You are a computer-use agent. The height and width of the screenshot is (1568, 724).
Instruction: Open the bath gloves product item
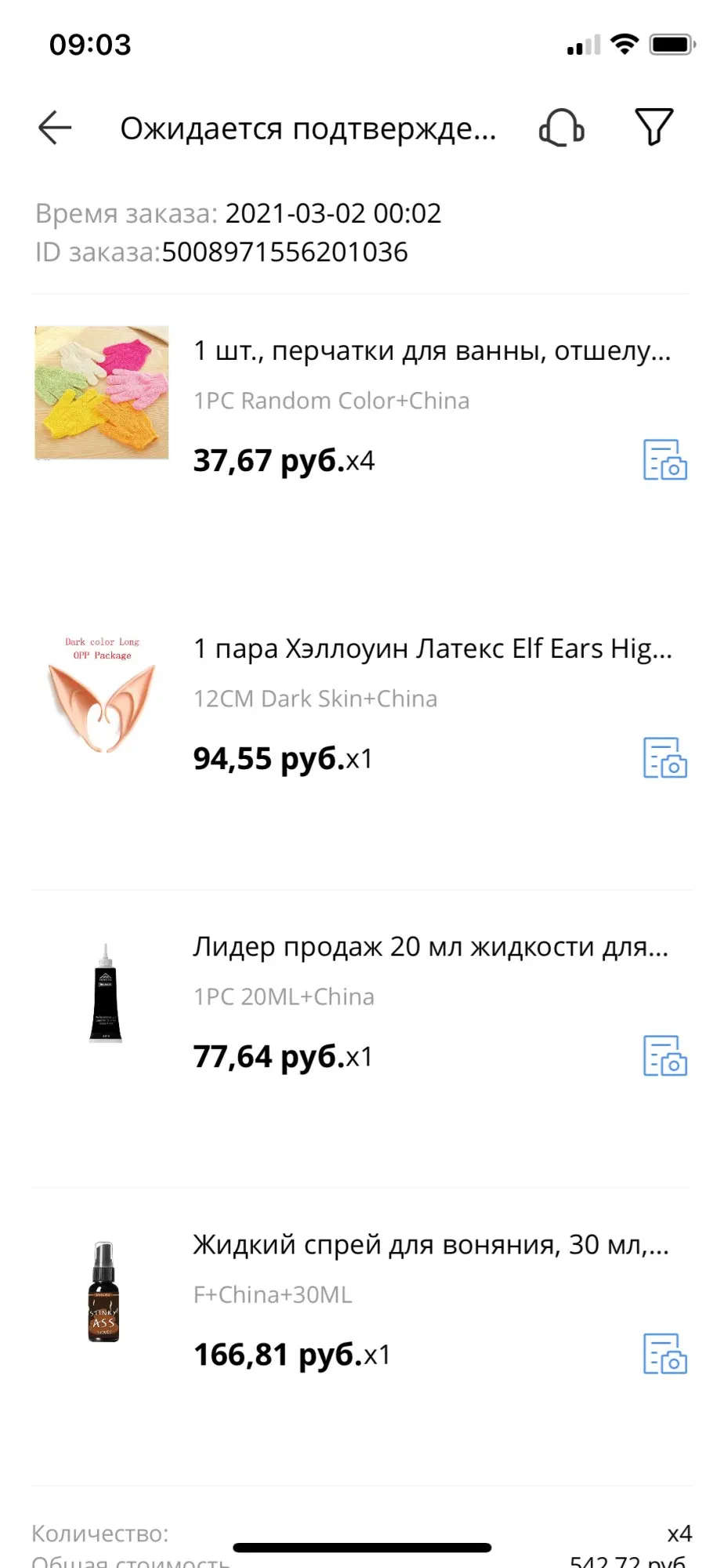tap(432, 351)
